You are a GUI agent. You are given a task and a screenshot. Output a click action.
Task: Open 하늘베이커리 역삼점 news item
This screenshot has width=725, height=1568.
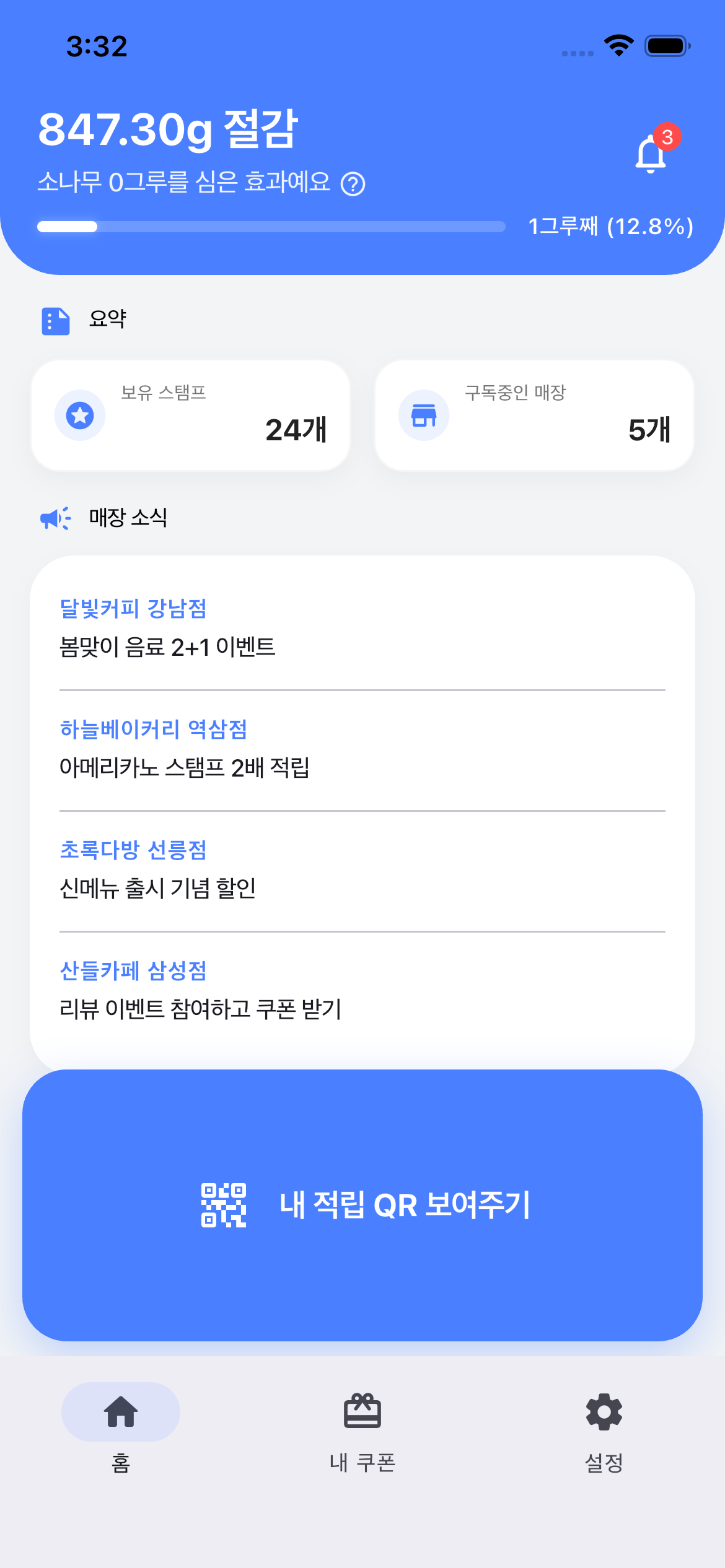[362, 749]
